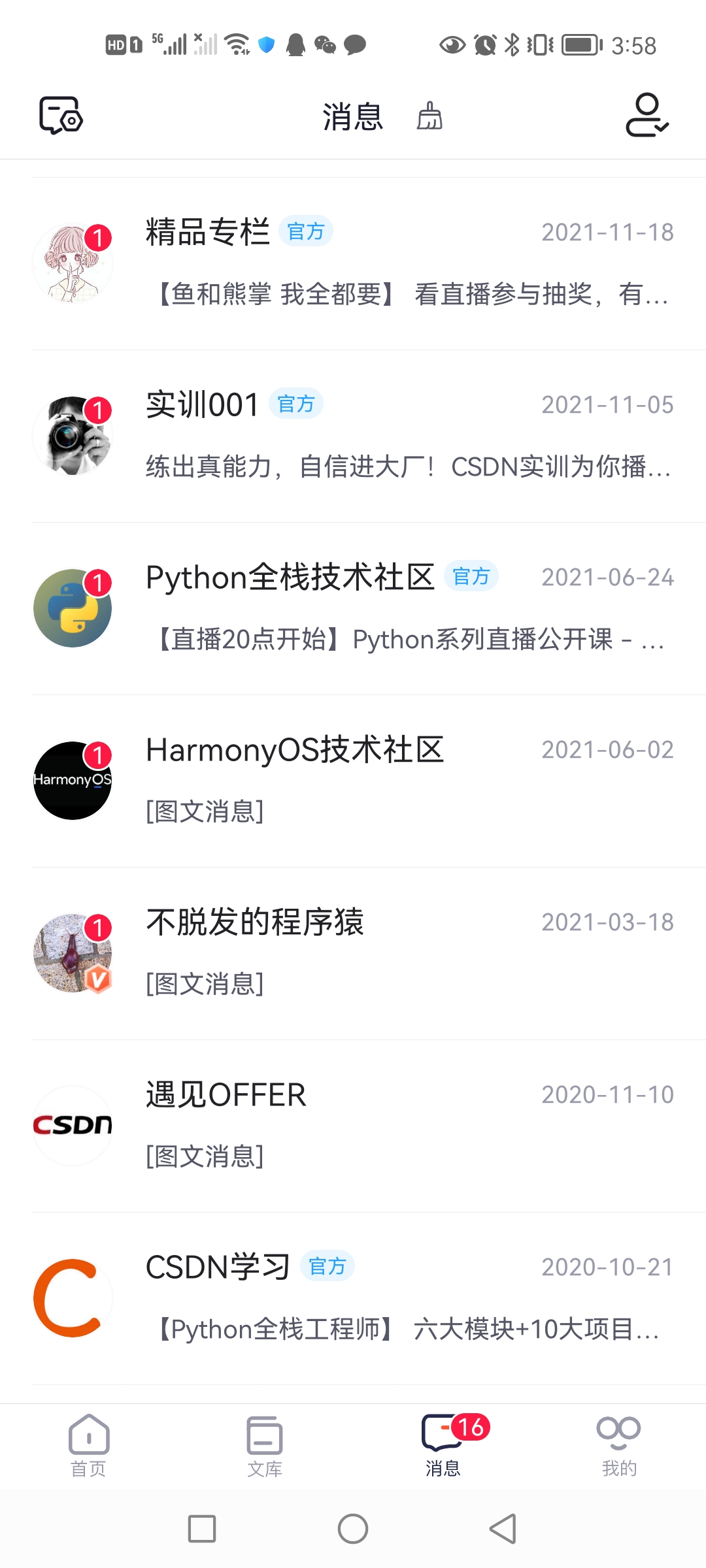
Task: Open message settings icon in header
Action: 61,116
